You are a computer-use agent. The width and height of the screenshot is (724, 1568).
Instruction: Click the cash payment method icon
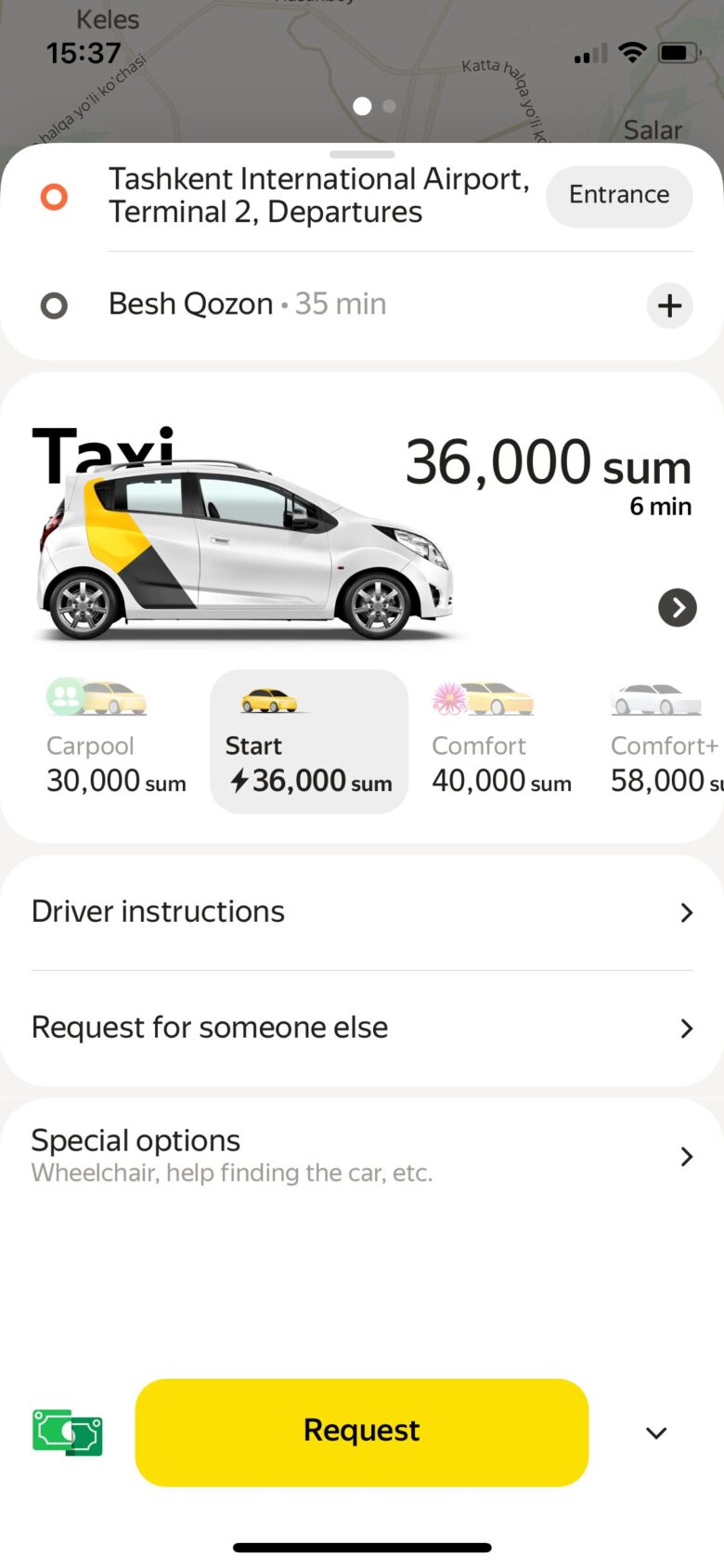tap(67, 1432)
